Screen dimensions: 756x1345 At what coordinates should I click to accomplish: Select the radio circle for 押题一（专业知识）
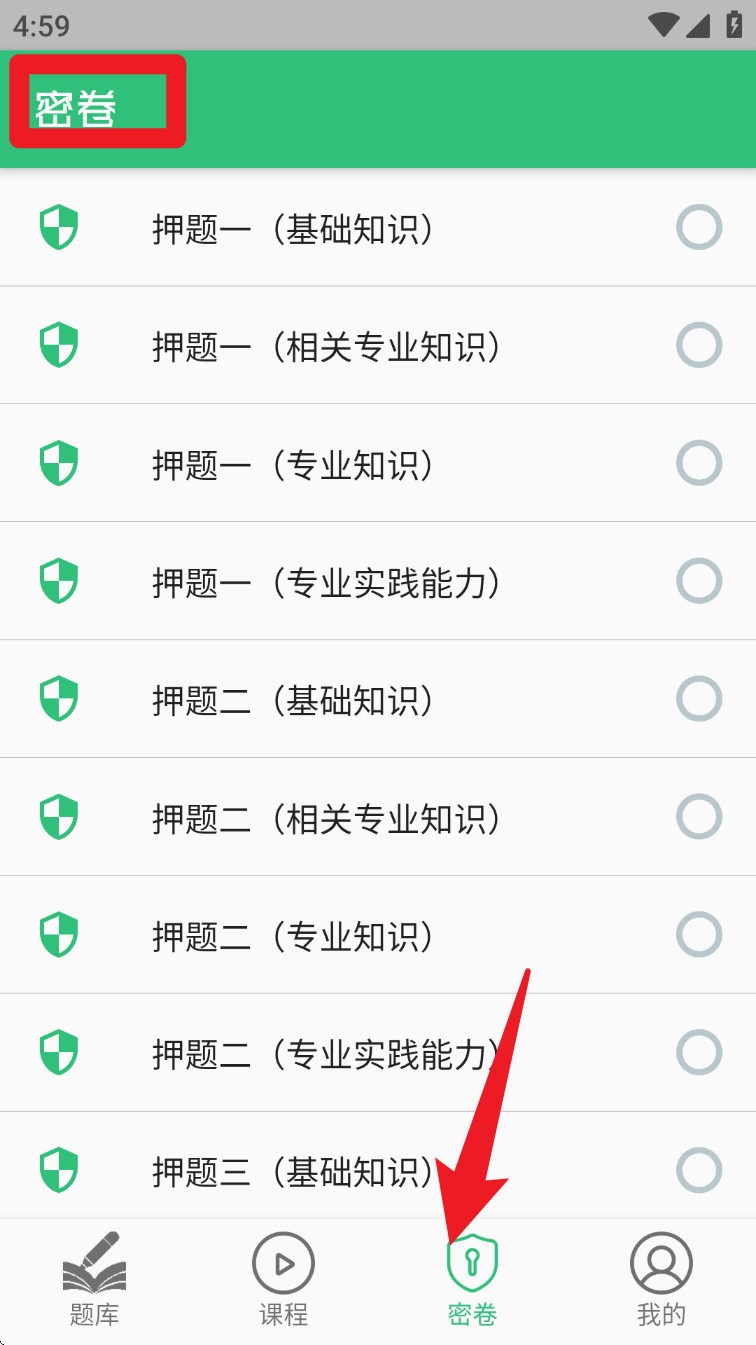(698, 463)
